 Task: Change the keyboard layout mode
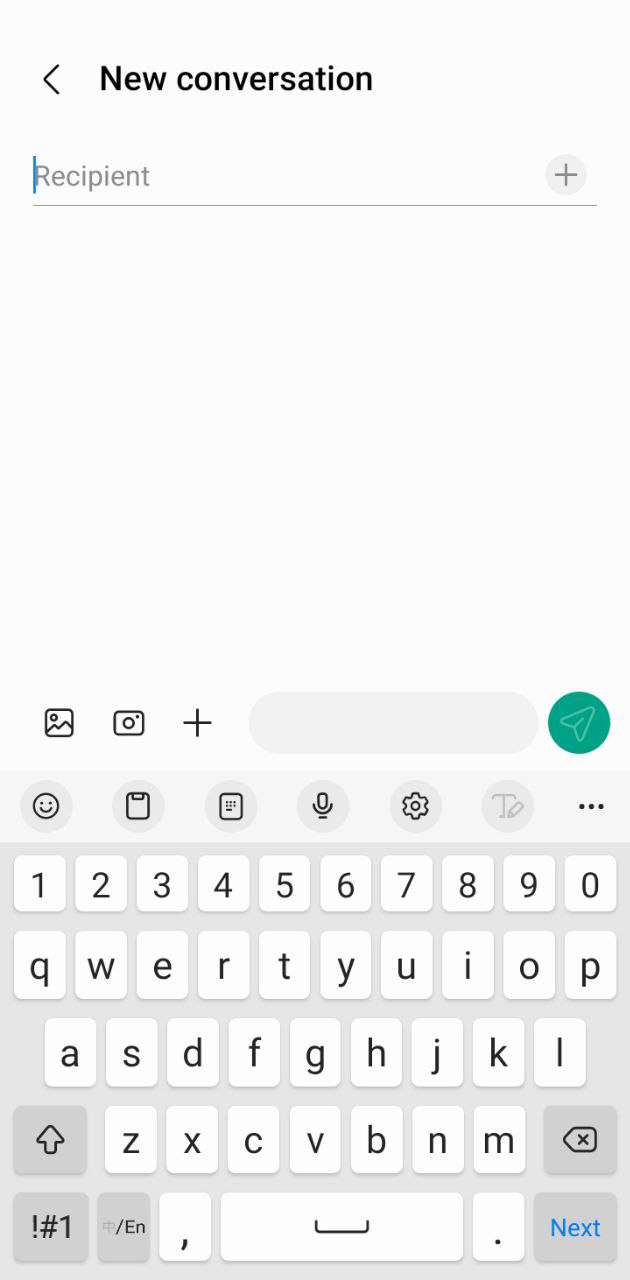(231, 806)
